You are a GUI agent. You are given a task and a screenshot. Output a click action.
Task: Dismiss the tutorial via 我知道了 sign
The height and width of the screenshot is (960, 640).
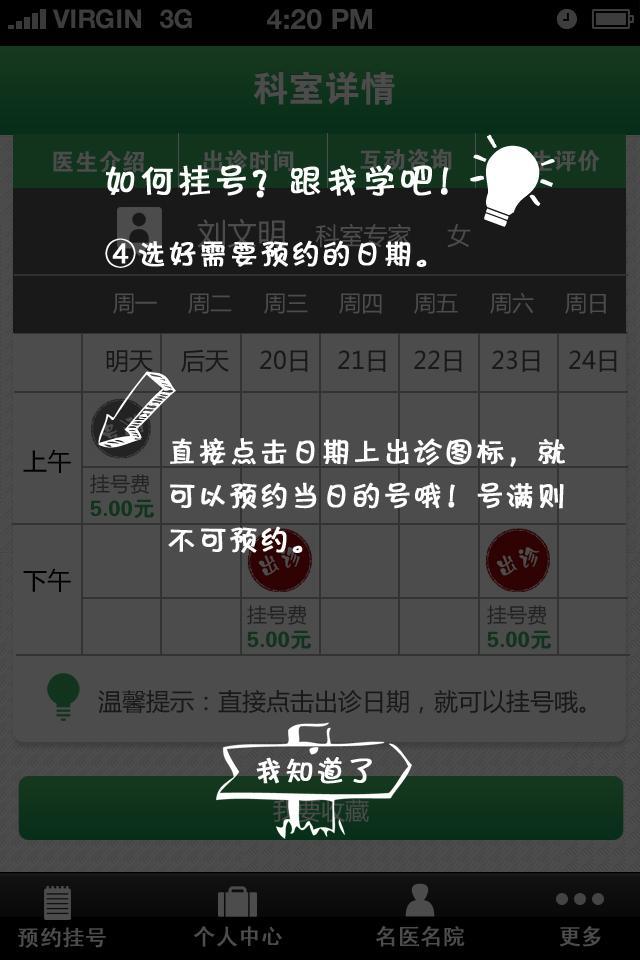pyautogui.click(x=313, y=770)
